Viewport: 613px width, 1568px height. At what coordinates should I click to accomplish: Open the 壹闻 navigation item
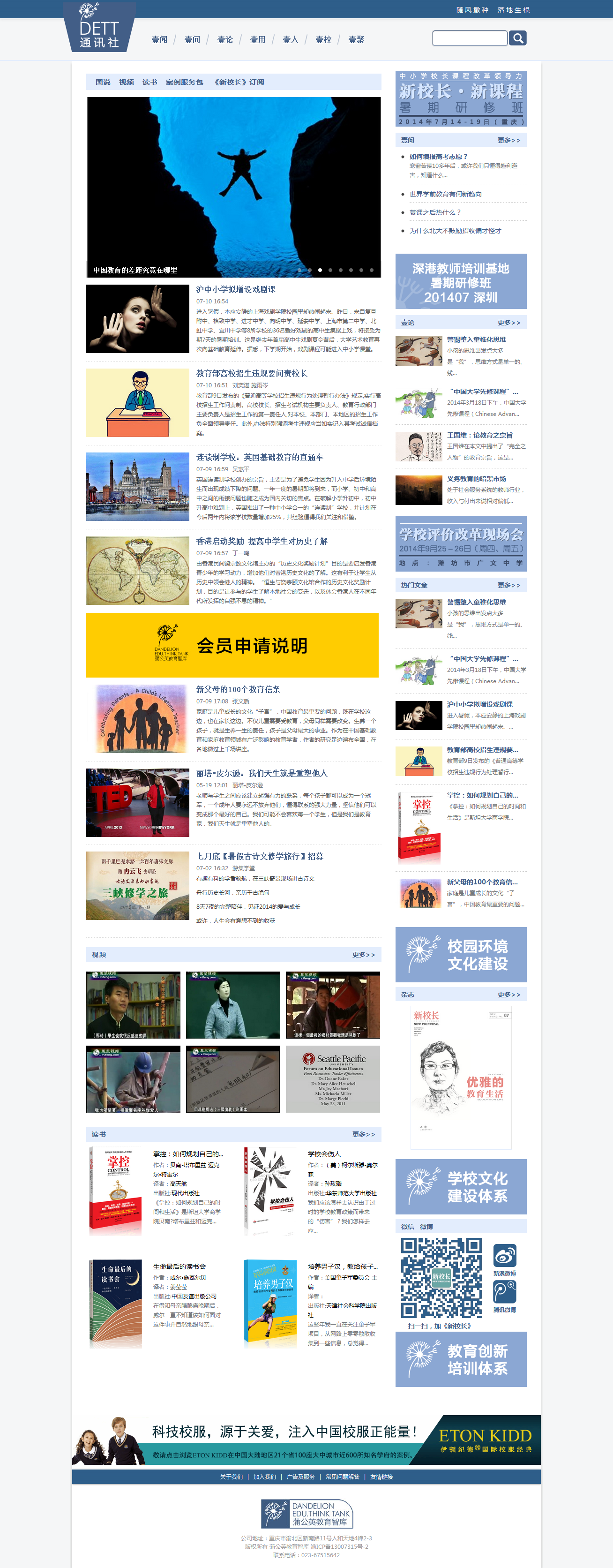pyautogui.click(x=159, y=39)
